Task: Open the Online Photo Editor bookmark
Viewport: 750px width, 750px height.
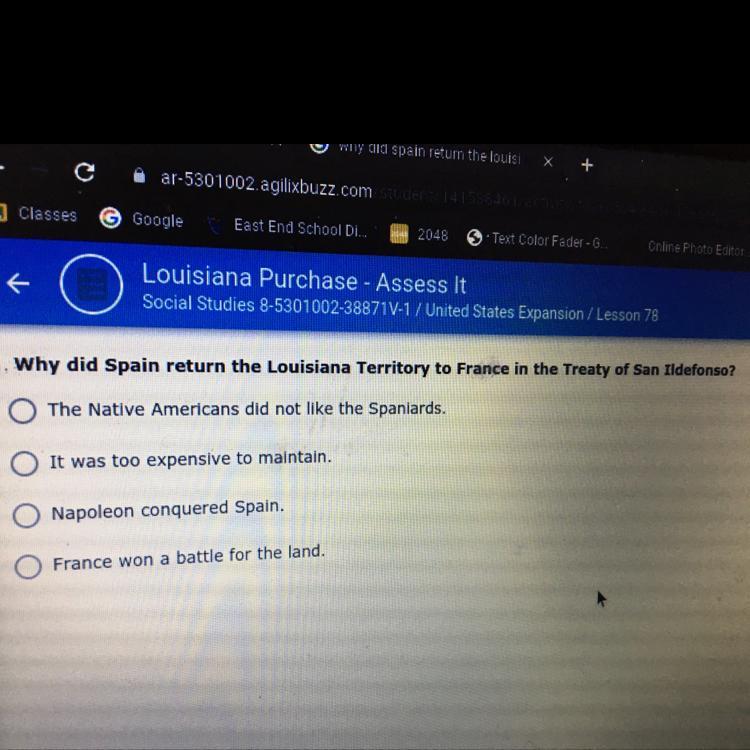Action: point(695,248)
